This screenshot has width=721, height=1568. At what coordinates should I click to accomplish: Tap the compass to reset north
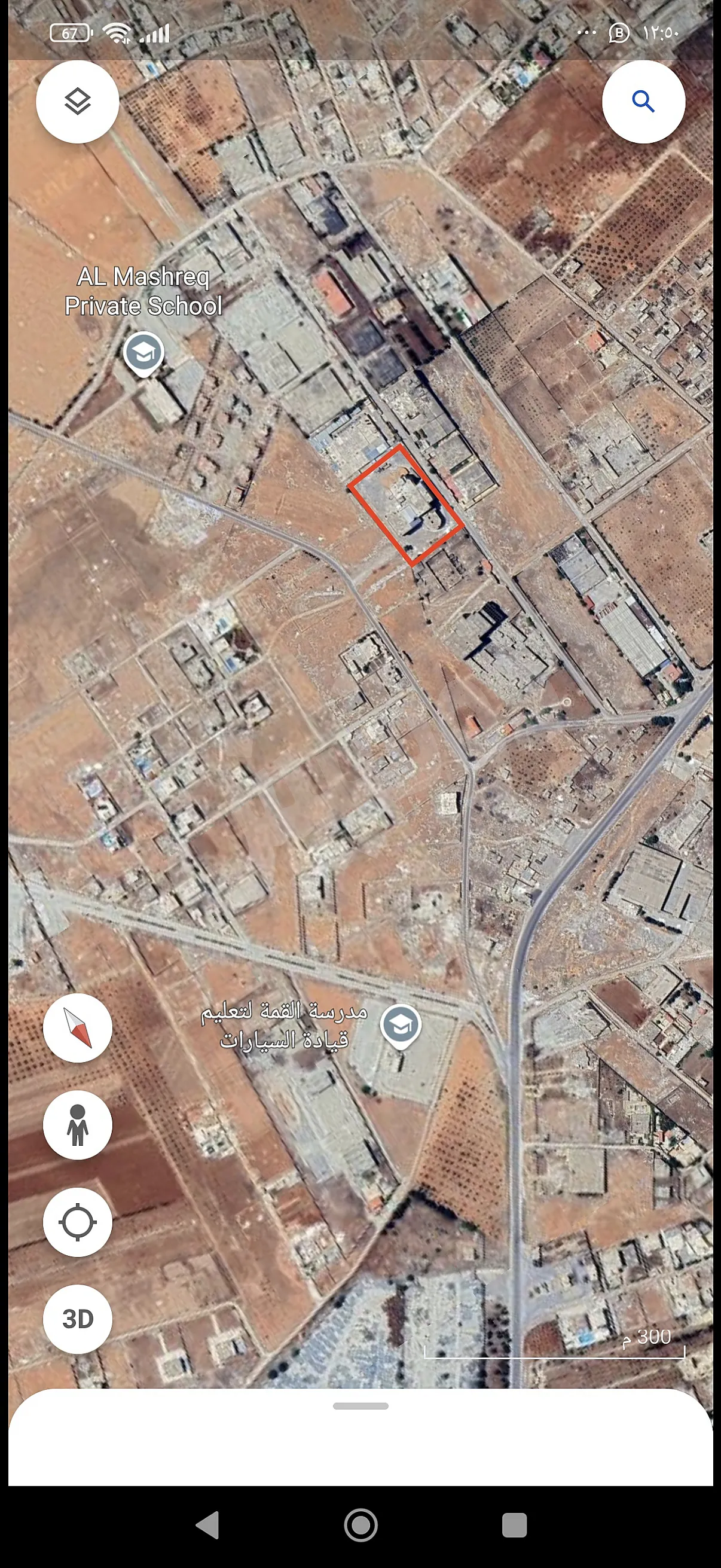[77, 1028]
